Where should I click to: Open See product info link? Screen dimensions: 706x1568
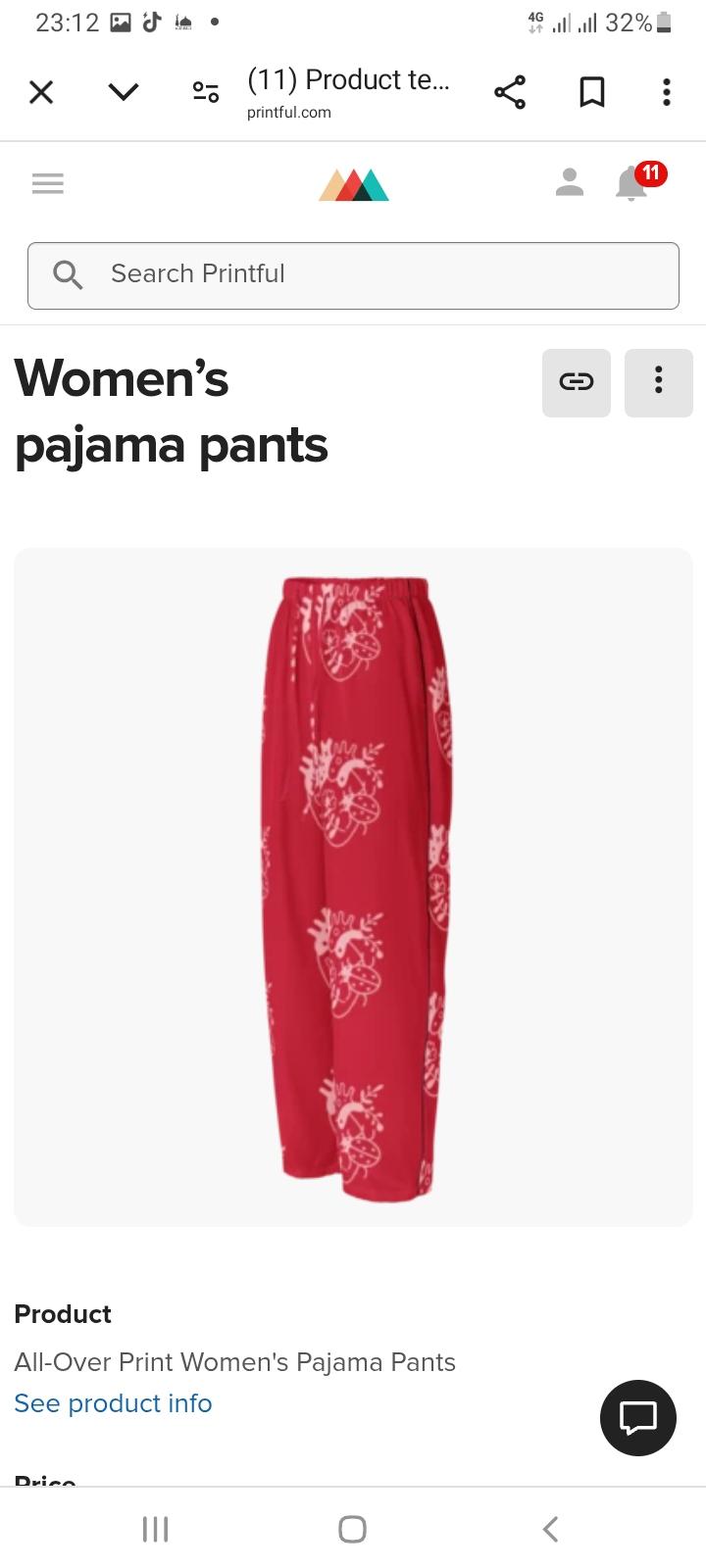point(113,1403)
